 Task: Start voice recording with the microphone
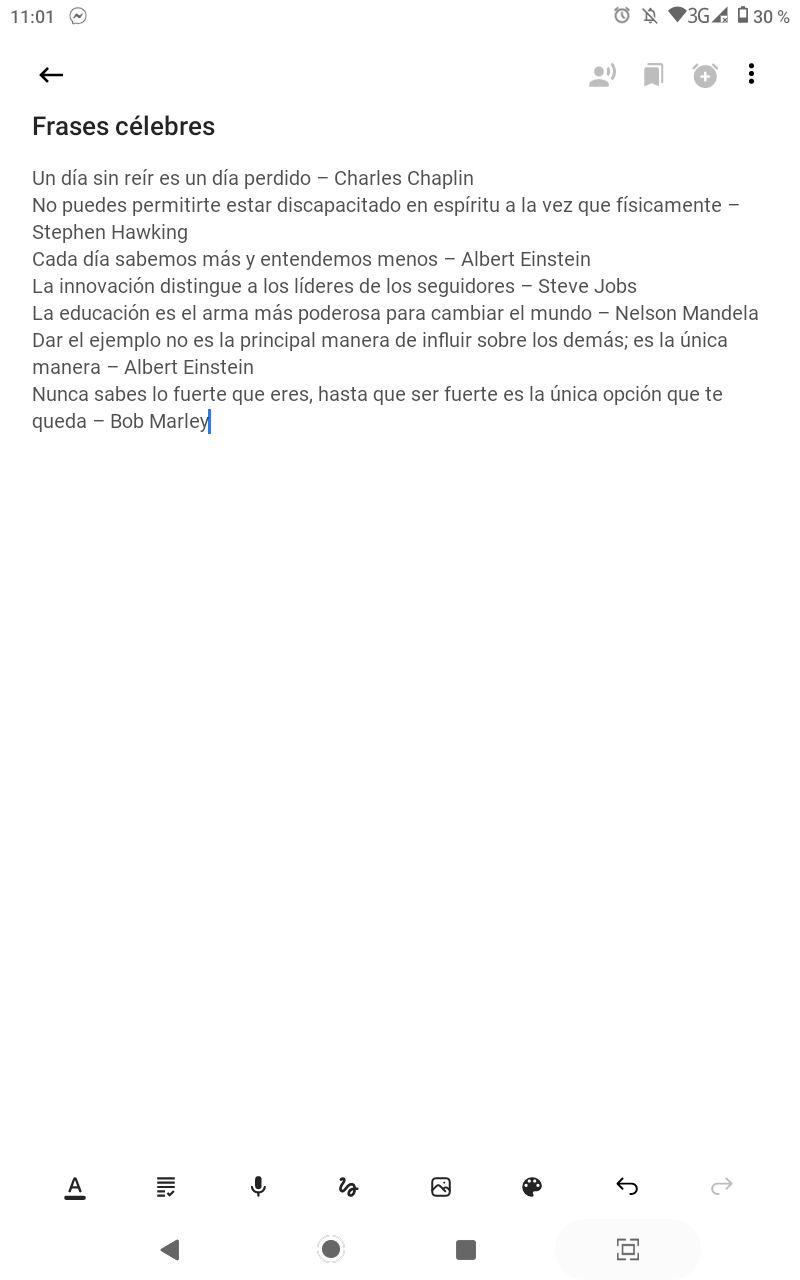258,1187
